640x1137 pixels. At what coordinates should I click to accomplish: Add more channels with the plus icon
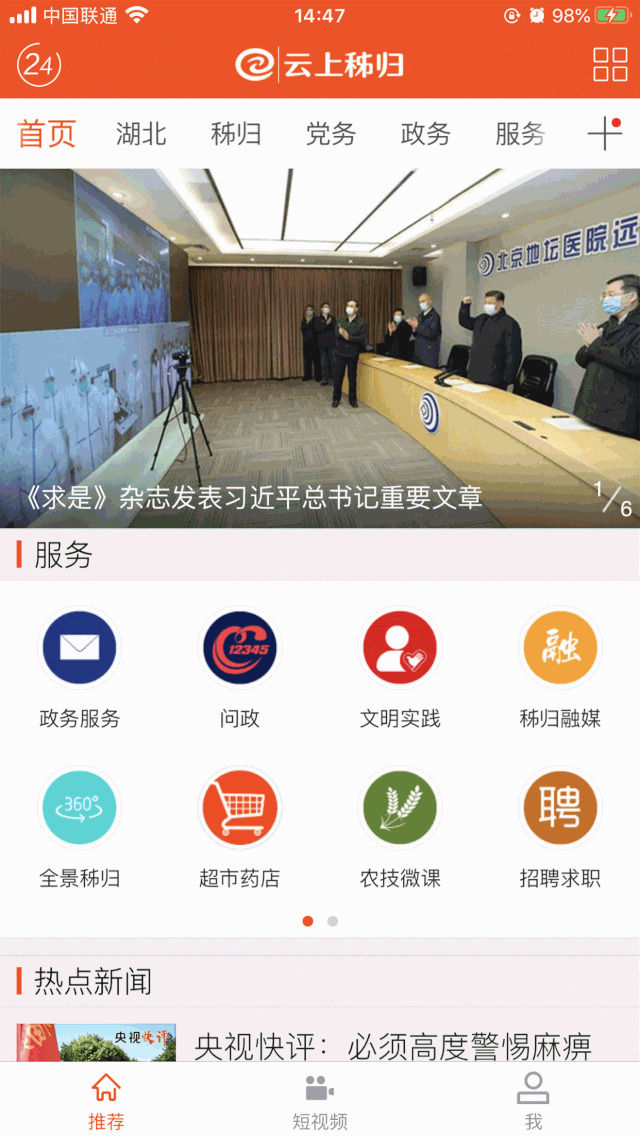point(605,134)
